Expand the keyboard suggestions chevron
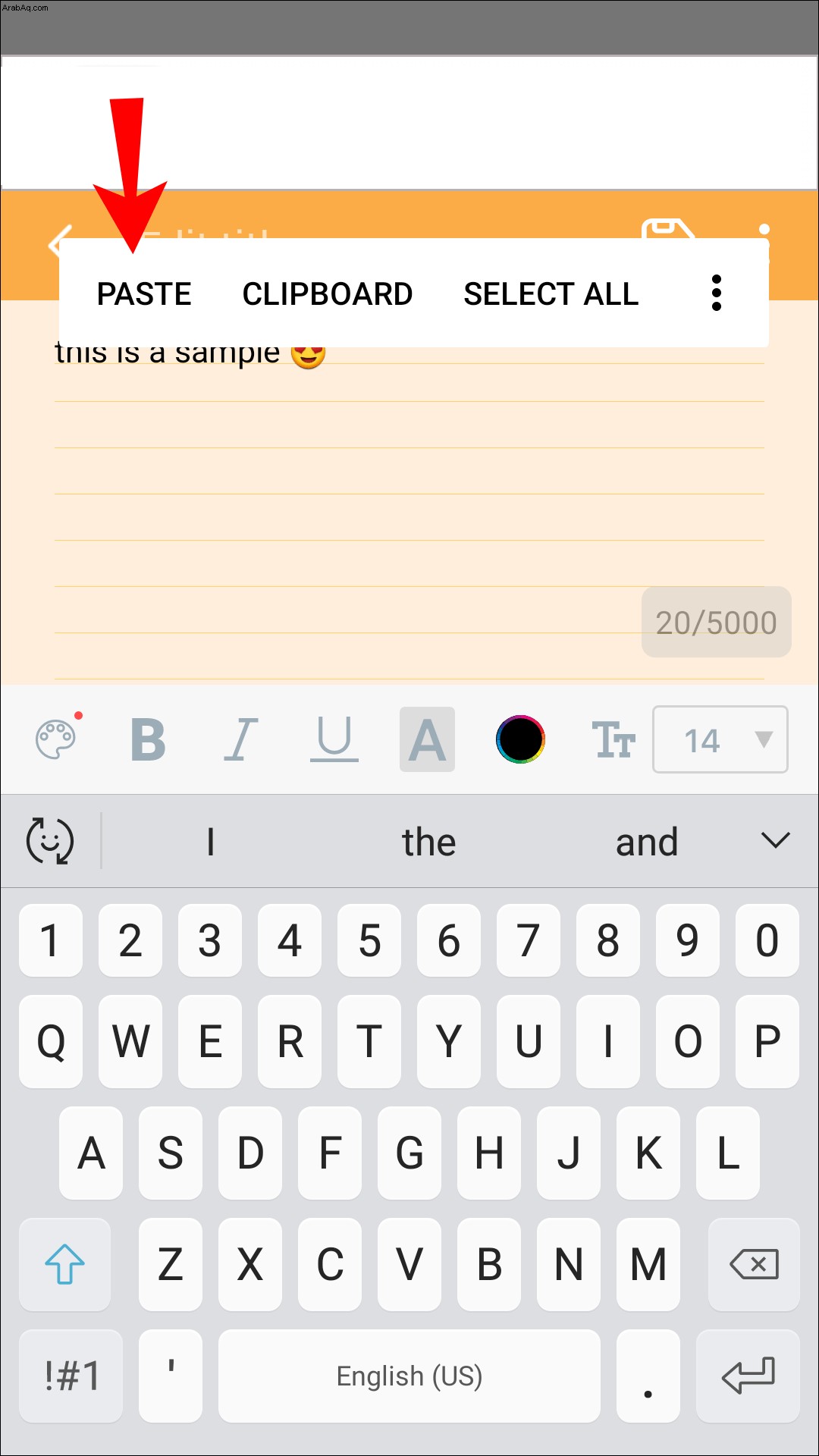The height and width of the screenshot is (1456, 819). point(775,840)
